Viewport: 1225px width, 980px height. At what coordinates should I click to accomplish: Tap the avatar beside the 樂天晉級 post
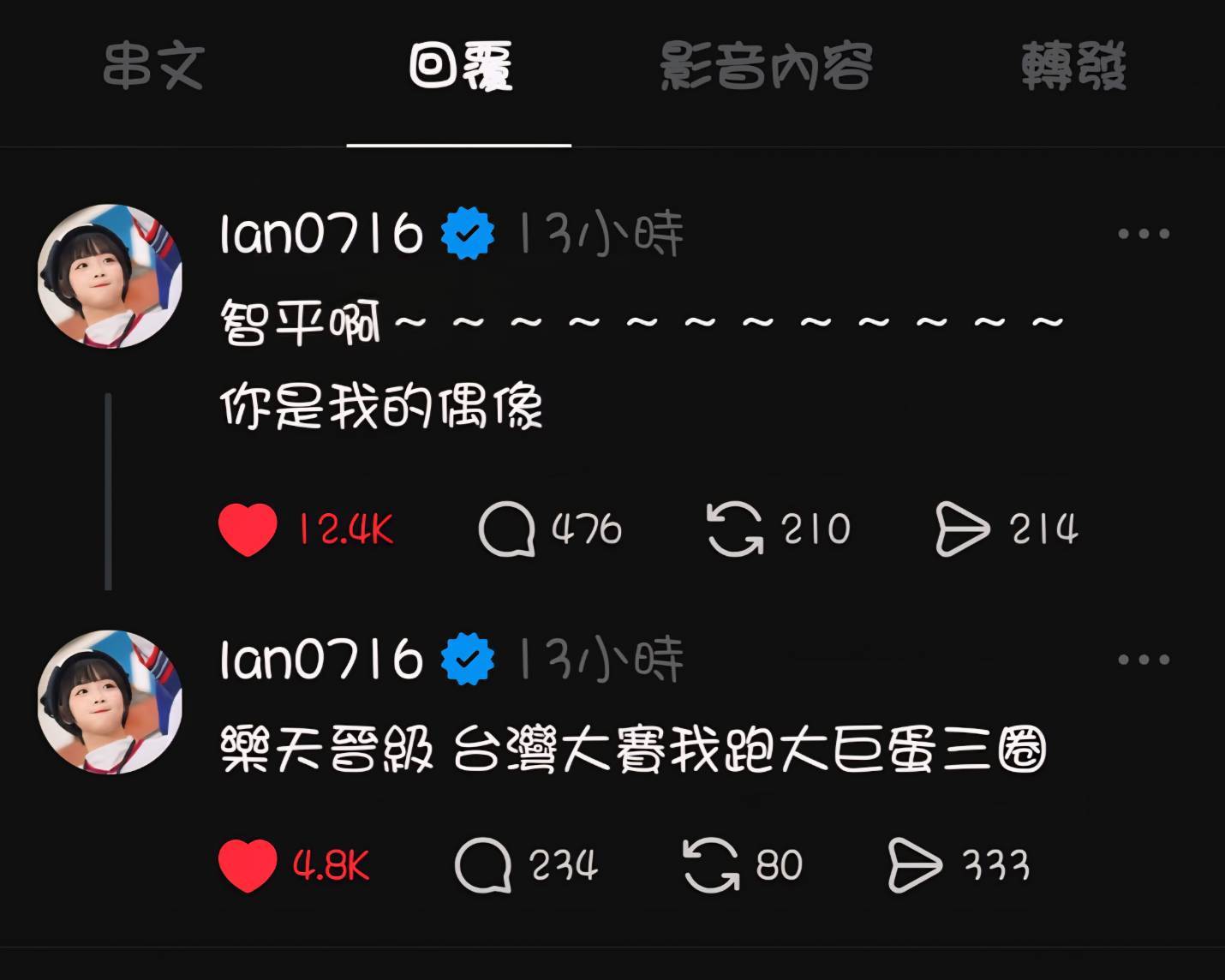(x=111, y=702)
